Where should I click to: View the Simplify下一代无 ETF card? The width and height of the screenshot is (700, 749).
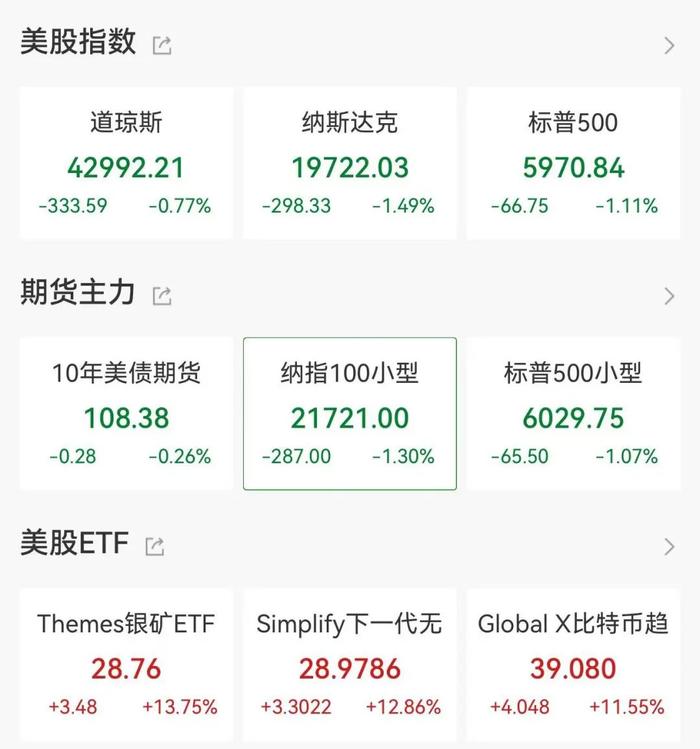click(349, 664)
